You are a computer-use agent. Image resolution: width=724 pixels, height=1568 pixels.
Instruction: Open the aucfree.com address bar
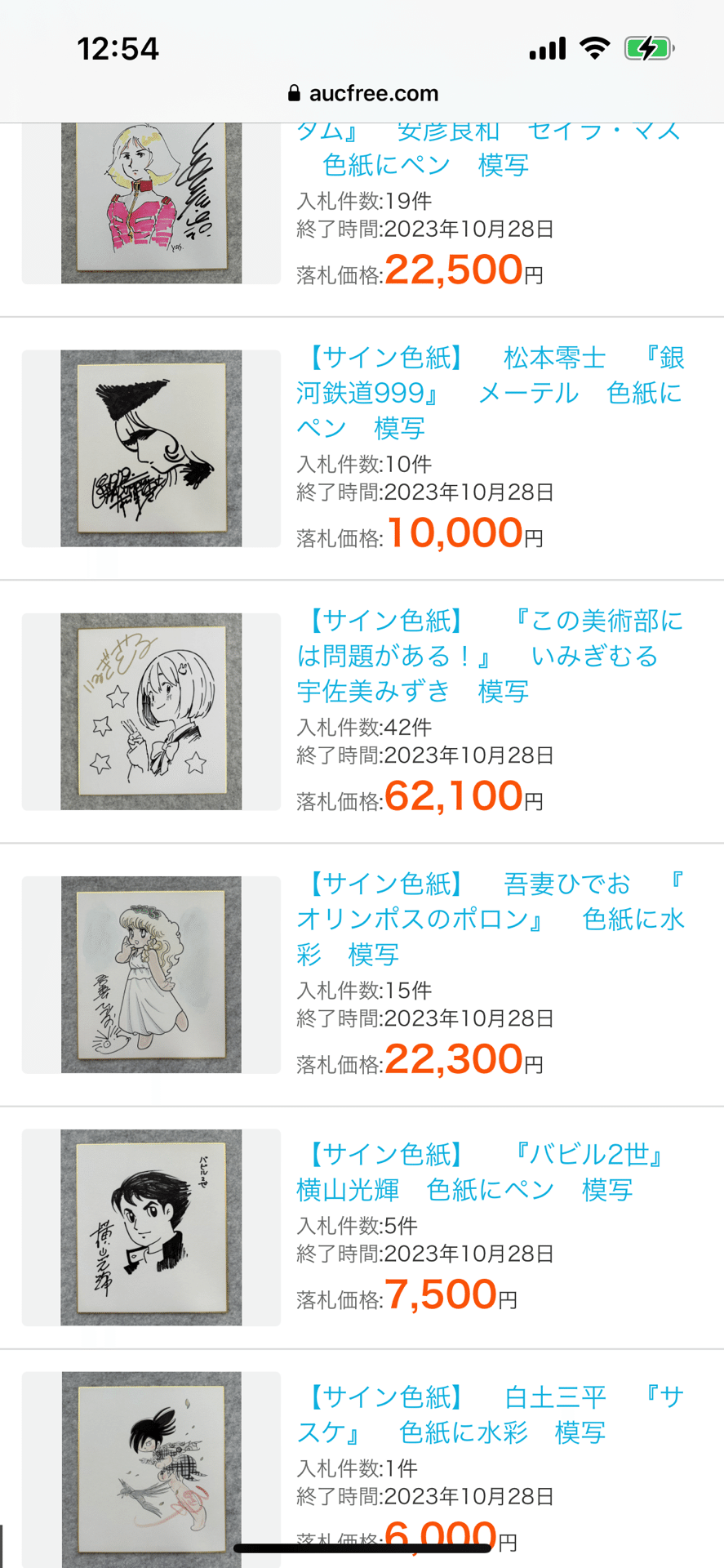(x=363, y=93)
